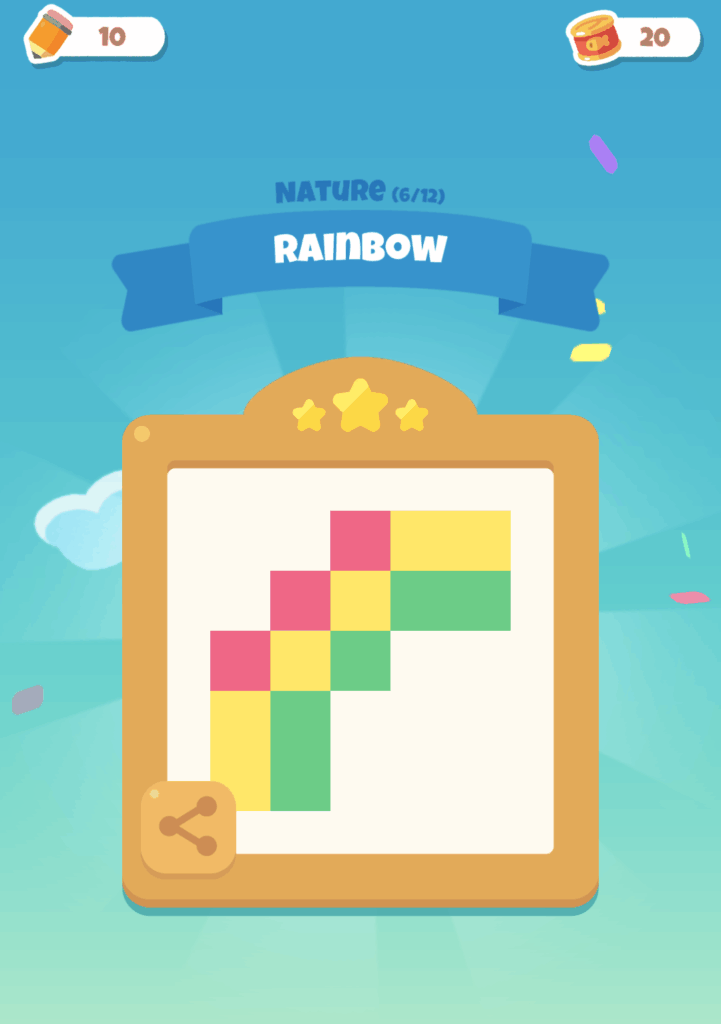Share the completed Rainbow puzzle
Viewport: 721px width, 1024px height.
pyautogui.click(x=188, y=828)
